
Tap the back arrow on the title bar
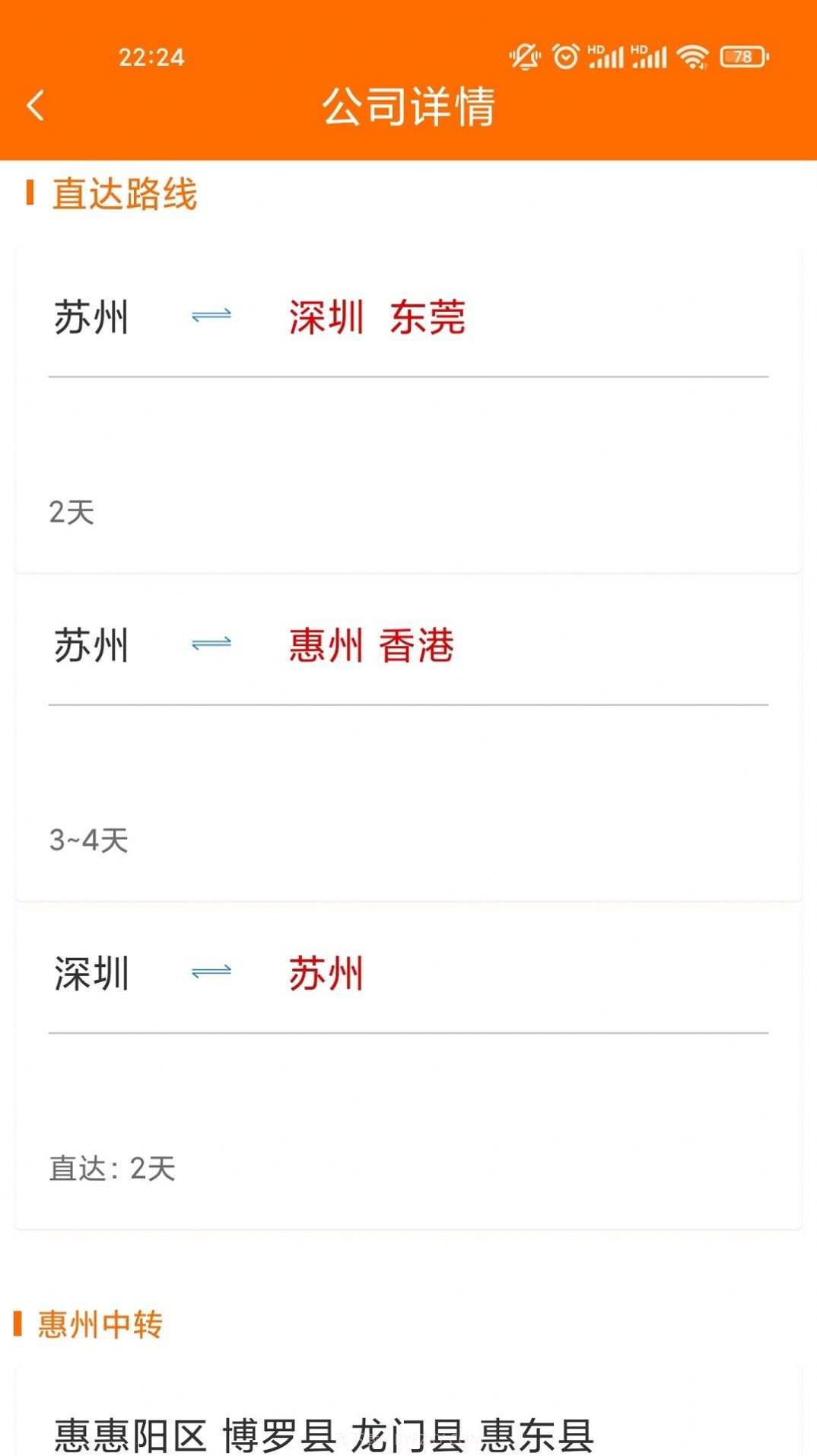[x=34, y=106]
